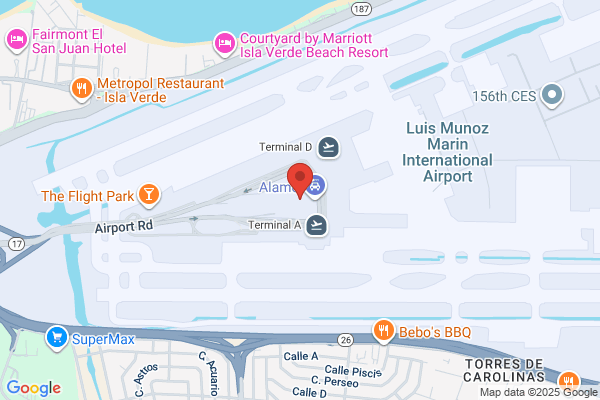Viewport: 600px width, 400px height.
Task: Tap the red dropped pin
Action: tap(300, 181)
